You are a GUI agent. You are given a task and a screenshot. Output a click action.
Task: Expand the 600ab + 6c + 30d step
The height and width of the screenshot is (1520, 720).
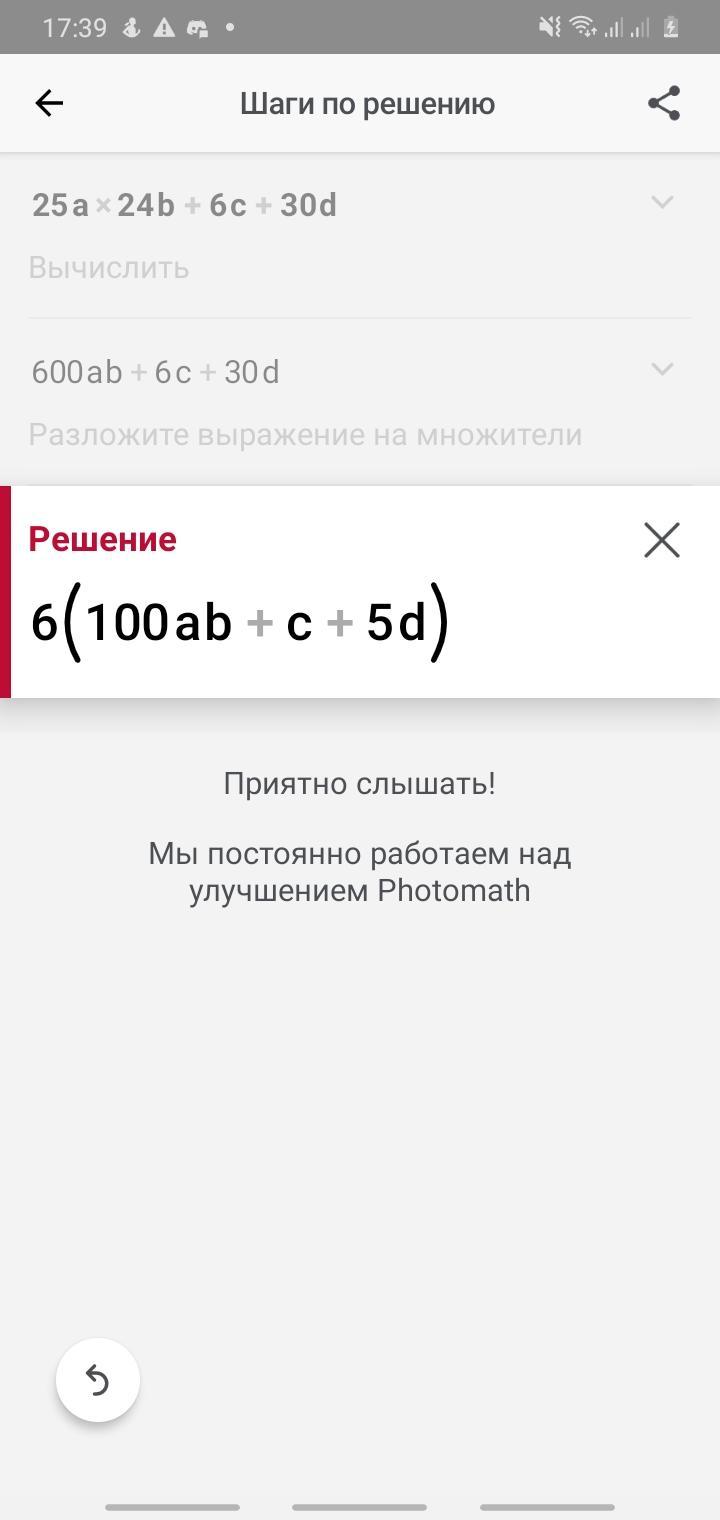(x=662, y=370)
